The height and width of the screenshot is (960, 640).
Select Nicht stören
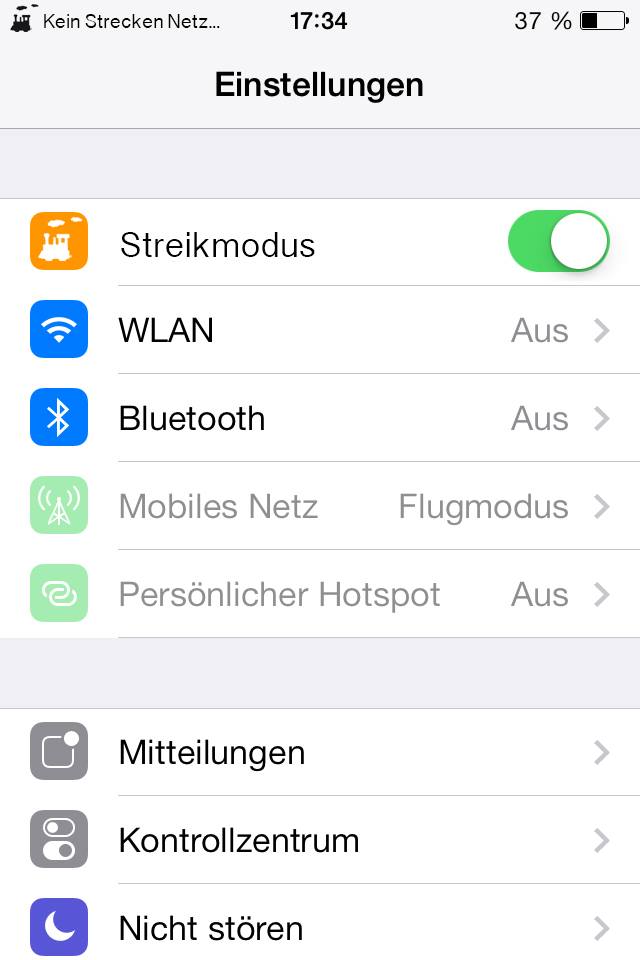(320, 928)
